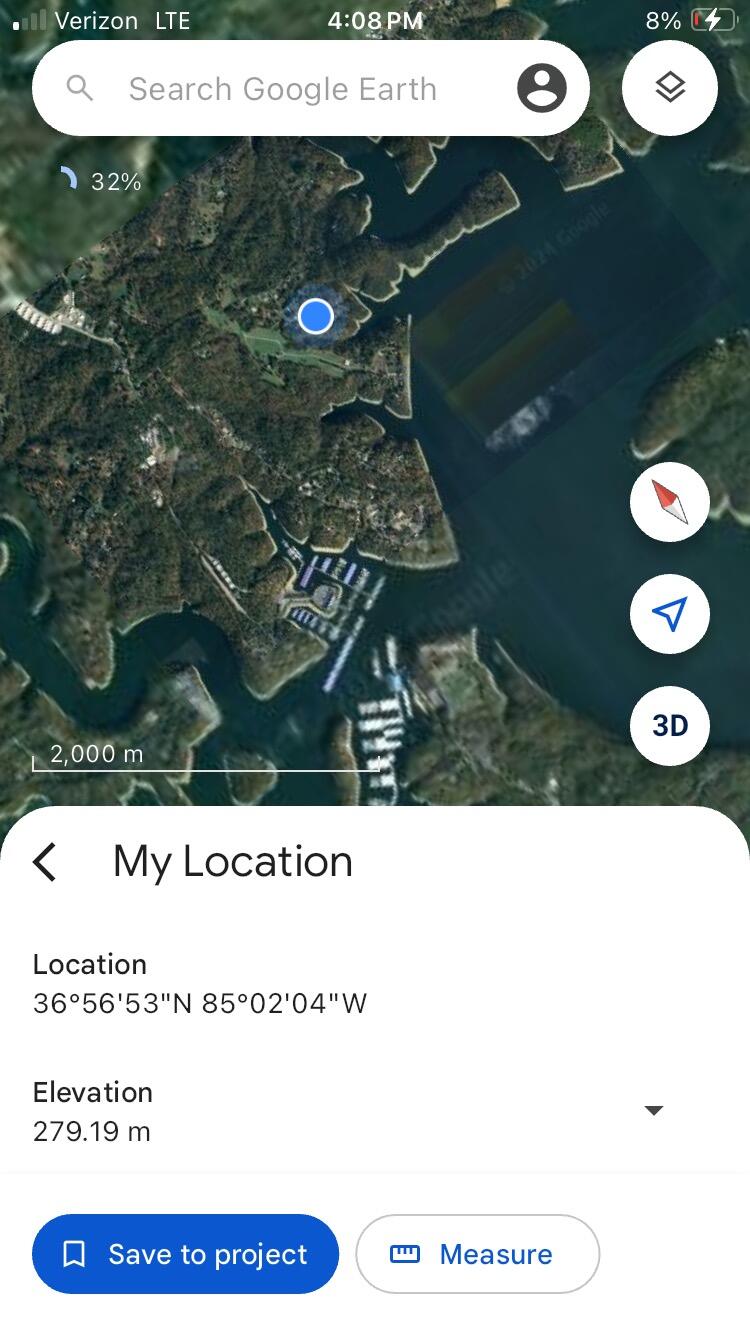
Task: Center map on my location arrow
Action: (670, 614)
